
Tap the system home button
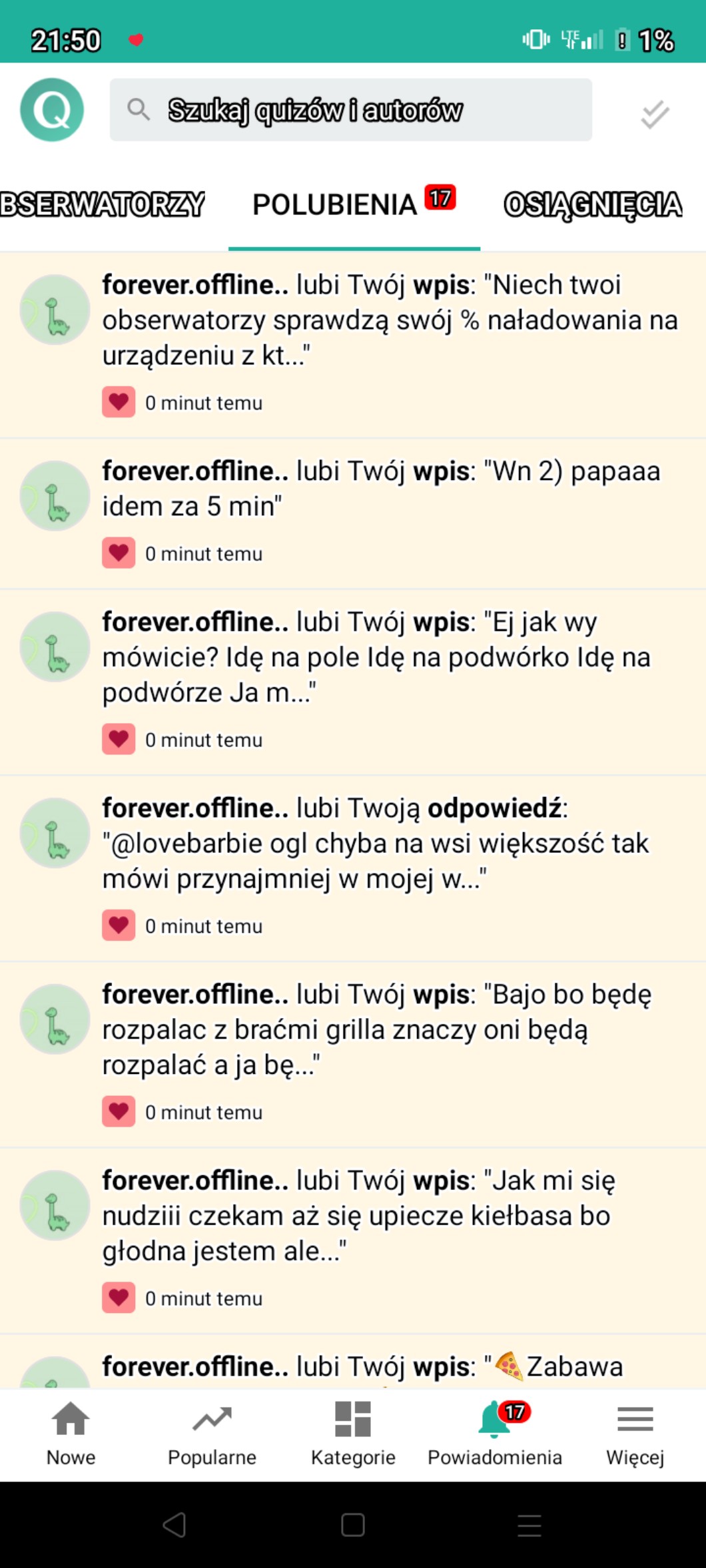click(352, 1524)
